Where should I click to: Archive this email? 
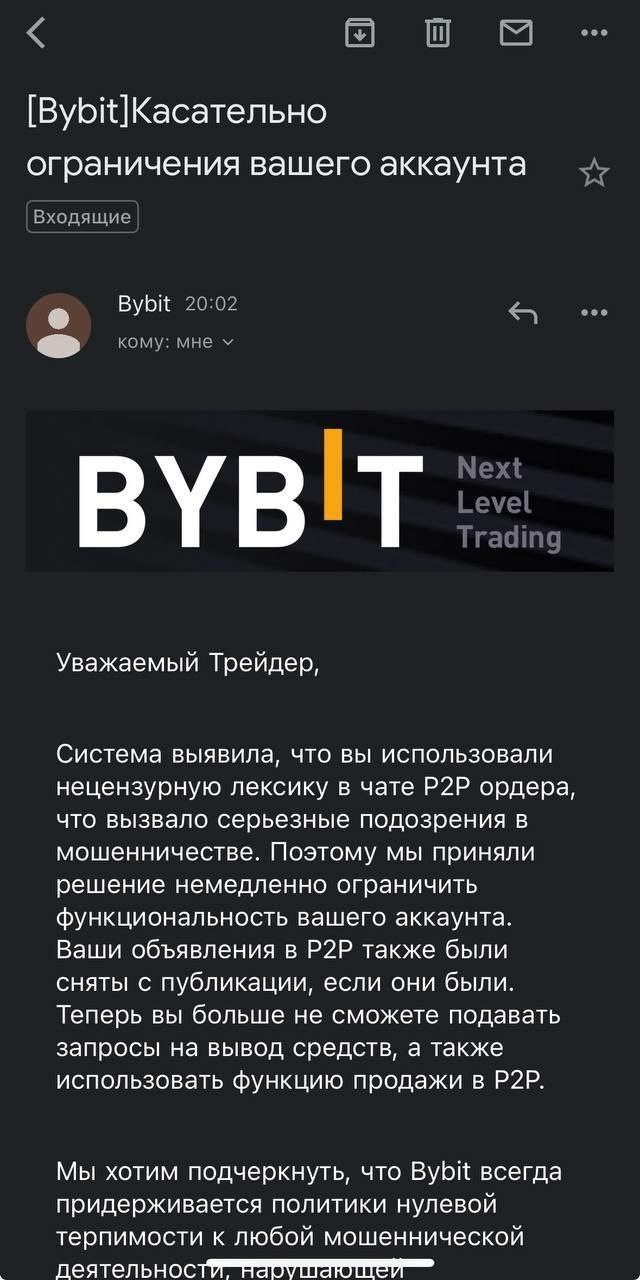(359, 34)
